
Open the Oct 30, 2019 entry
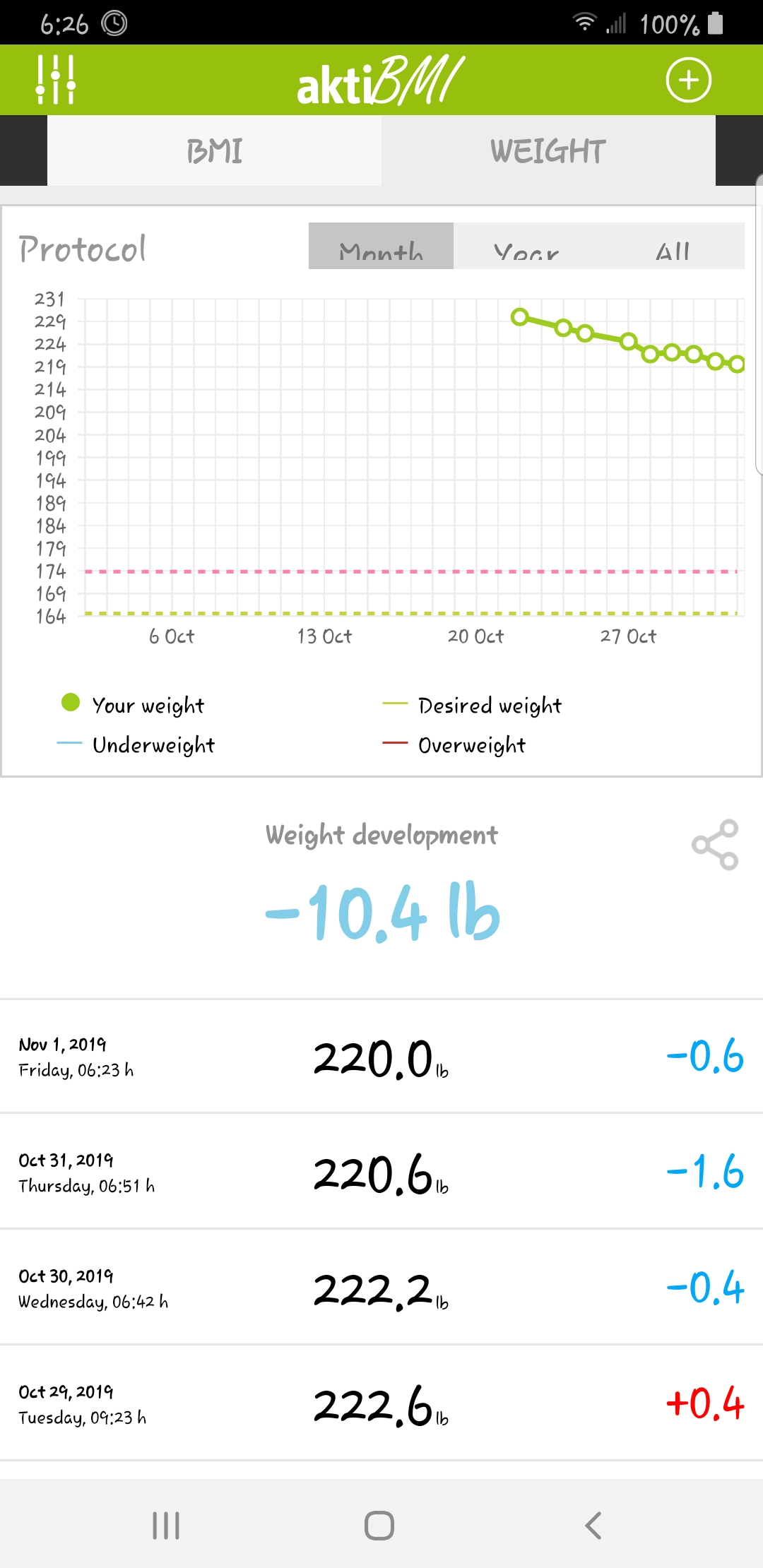coord(381,1288)
